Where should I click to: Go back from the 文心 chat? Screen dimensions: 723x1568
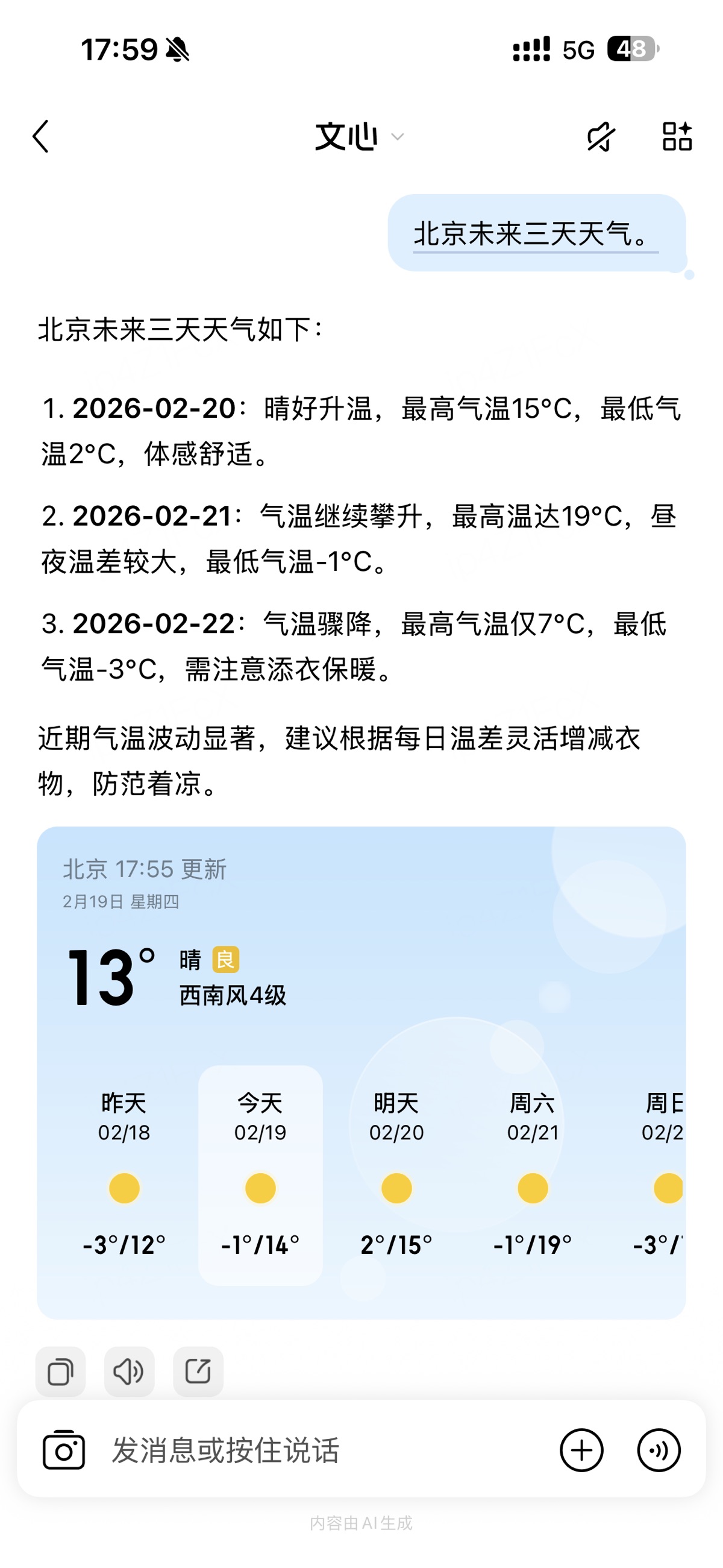(41, 136)
